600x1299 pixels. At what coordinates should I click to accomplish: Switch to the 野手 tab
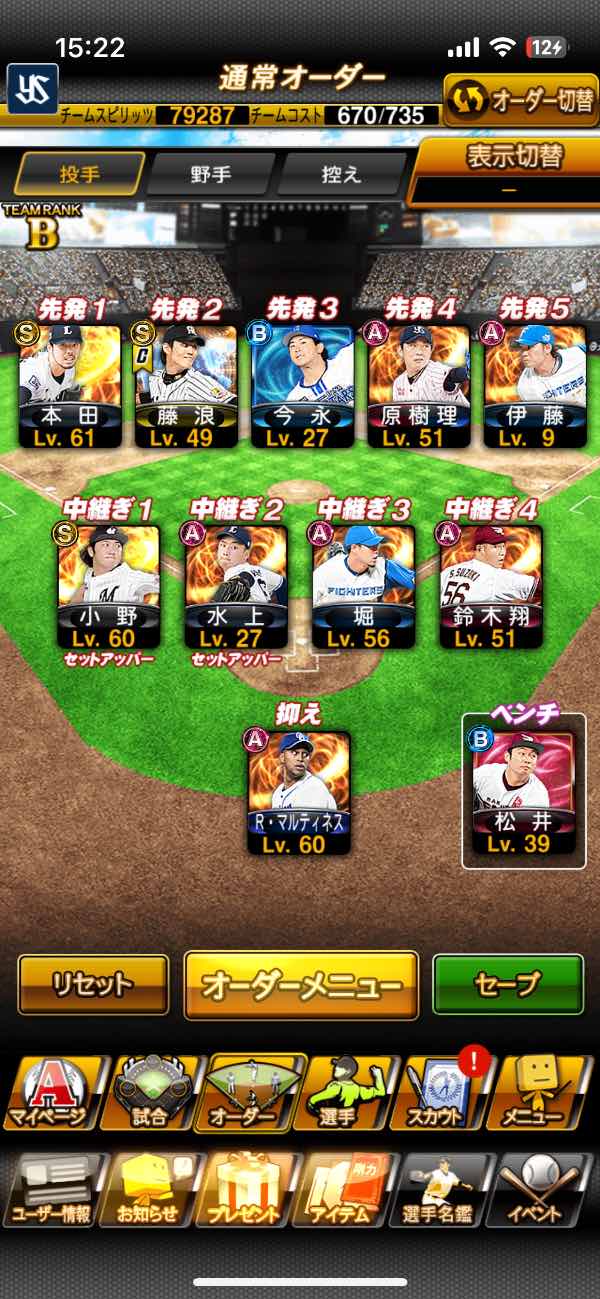pyautogui.click(x=211, y=174)
